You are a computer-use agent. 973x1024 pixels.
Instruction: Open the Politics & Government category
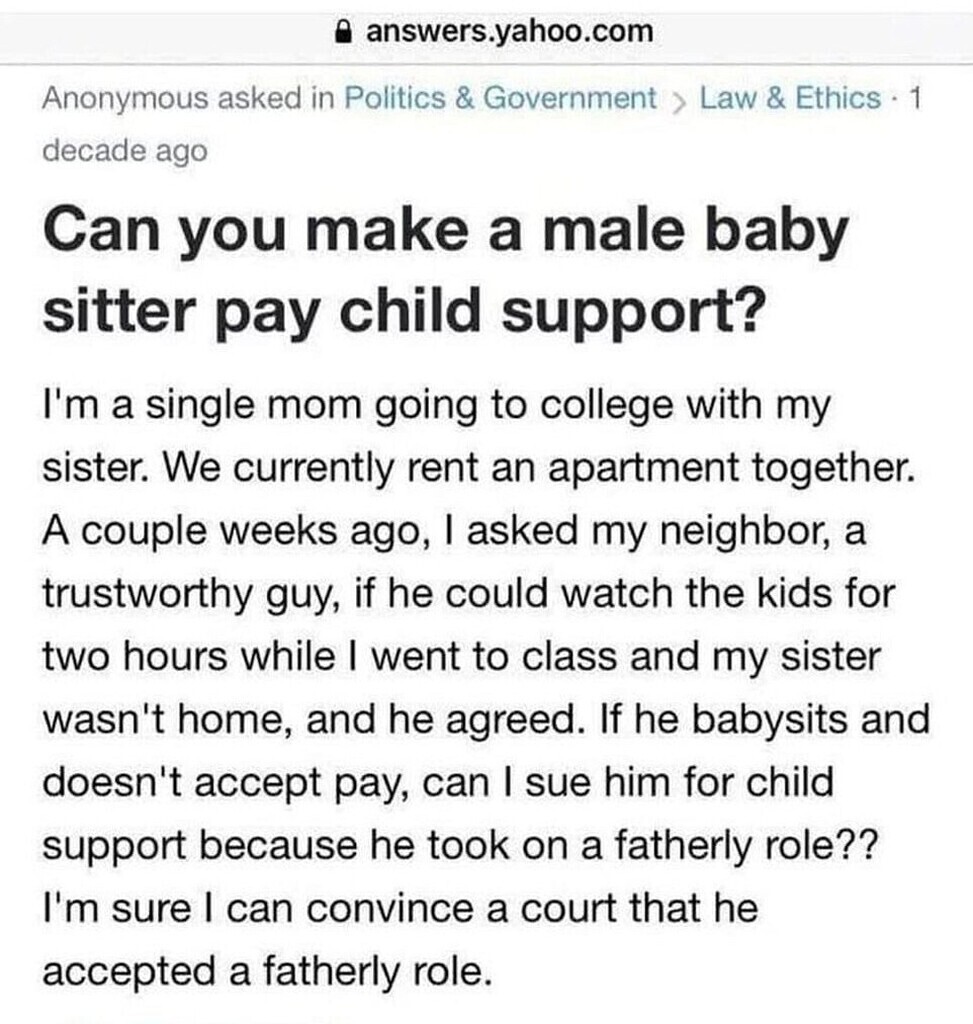(500, 99)
